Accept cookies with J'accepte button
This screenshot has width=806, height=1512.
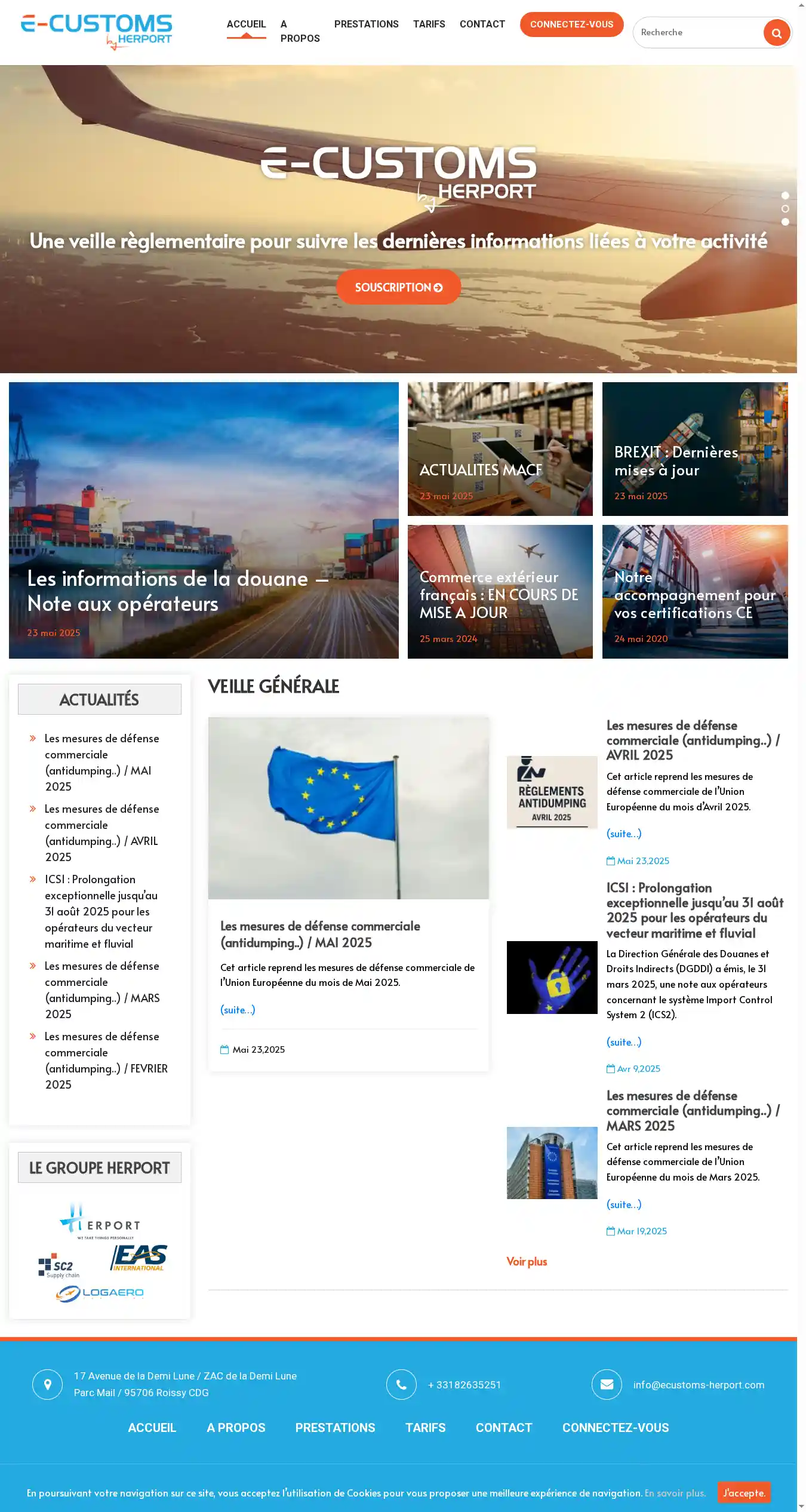(x=743, y=1493)
